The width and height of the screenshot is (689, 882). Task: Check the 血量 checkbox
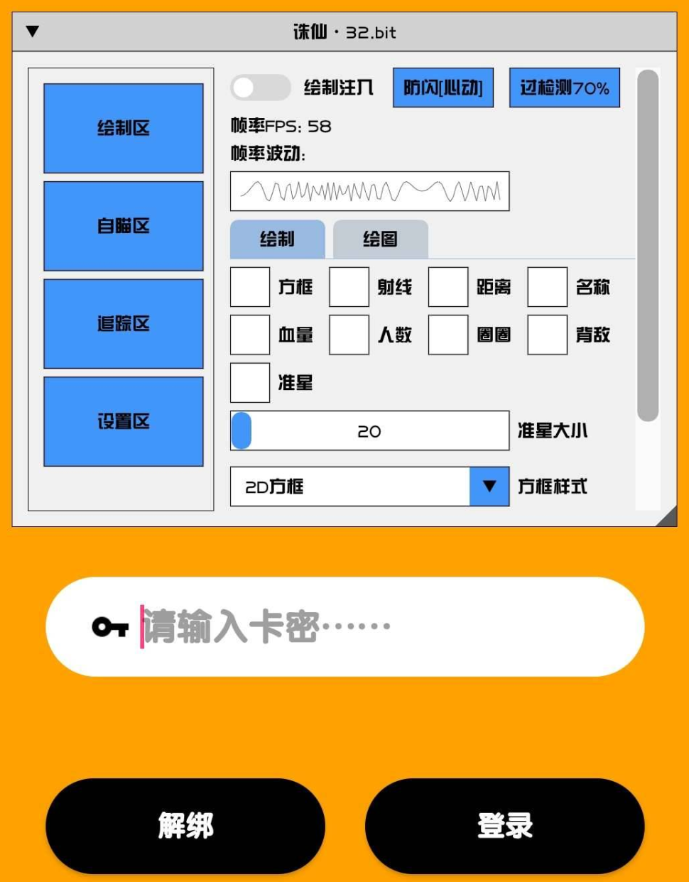tap(250, 335)
